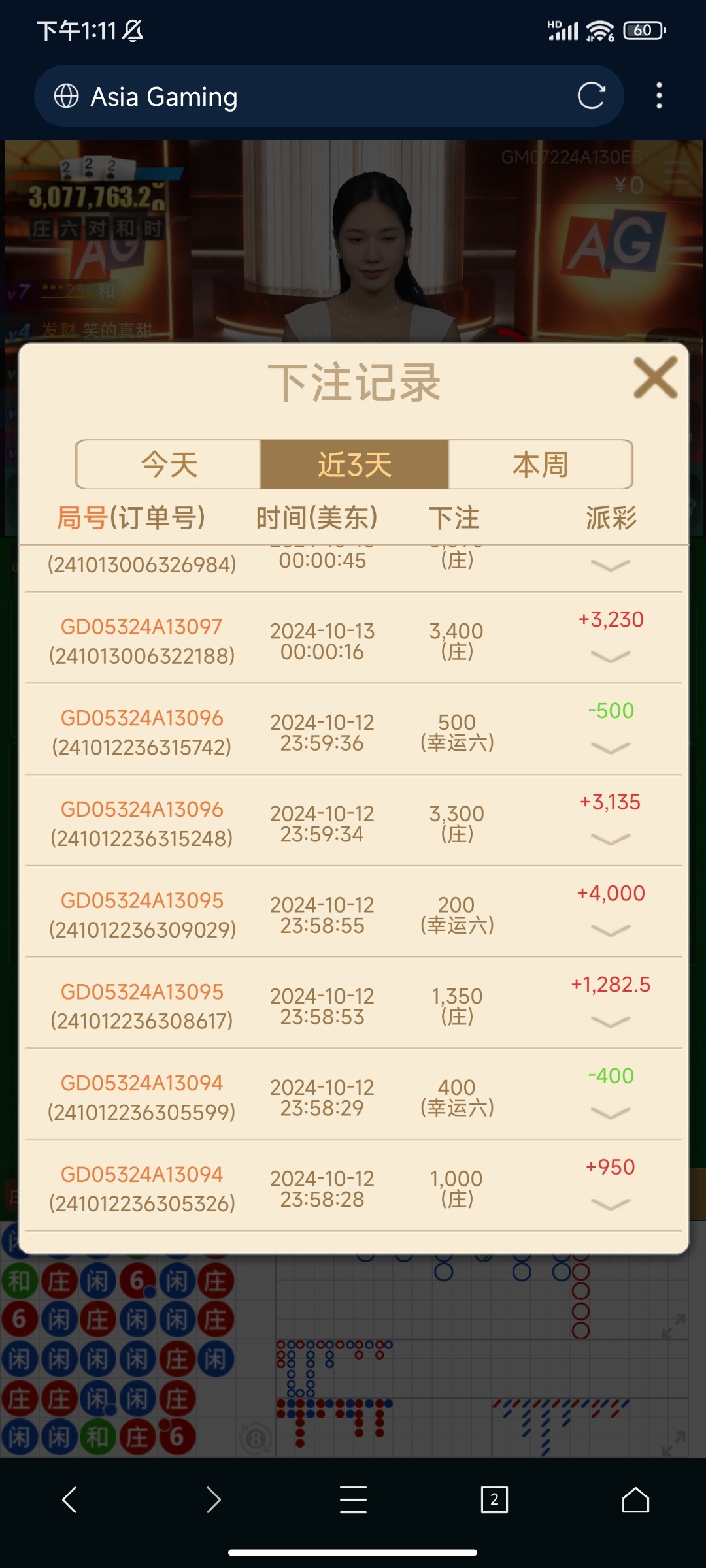
Task: Go to the browser home page
Action: 635,1499
